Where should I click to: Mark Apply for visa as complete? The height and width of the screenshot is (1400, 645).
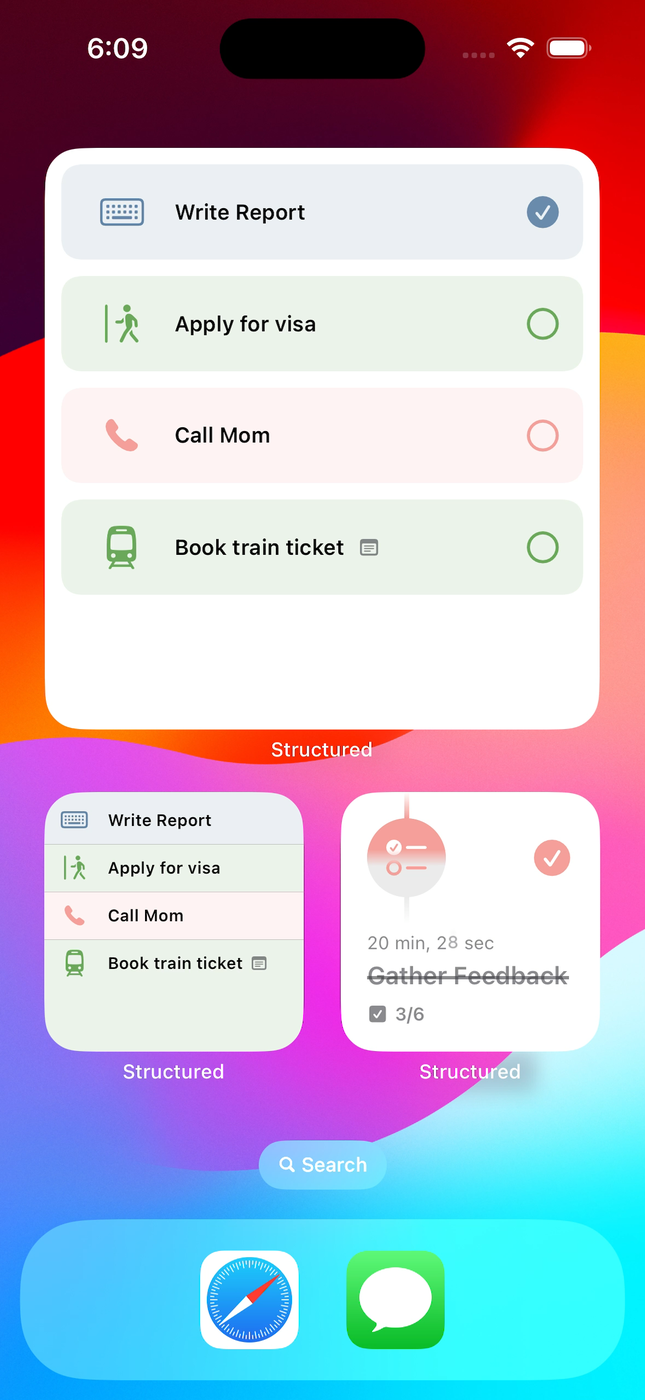[x=542, y=324]
